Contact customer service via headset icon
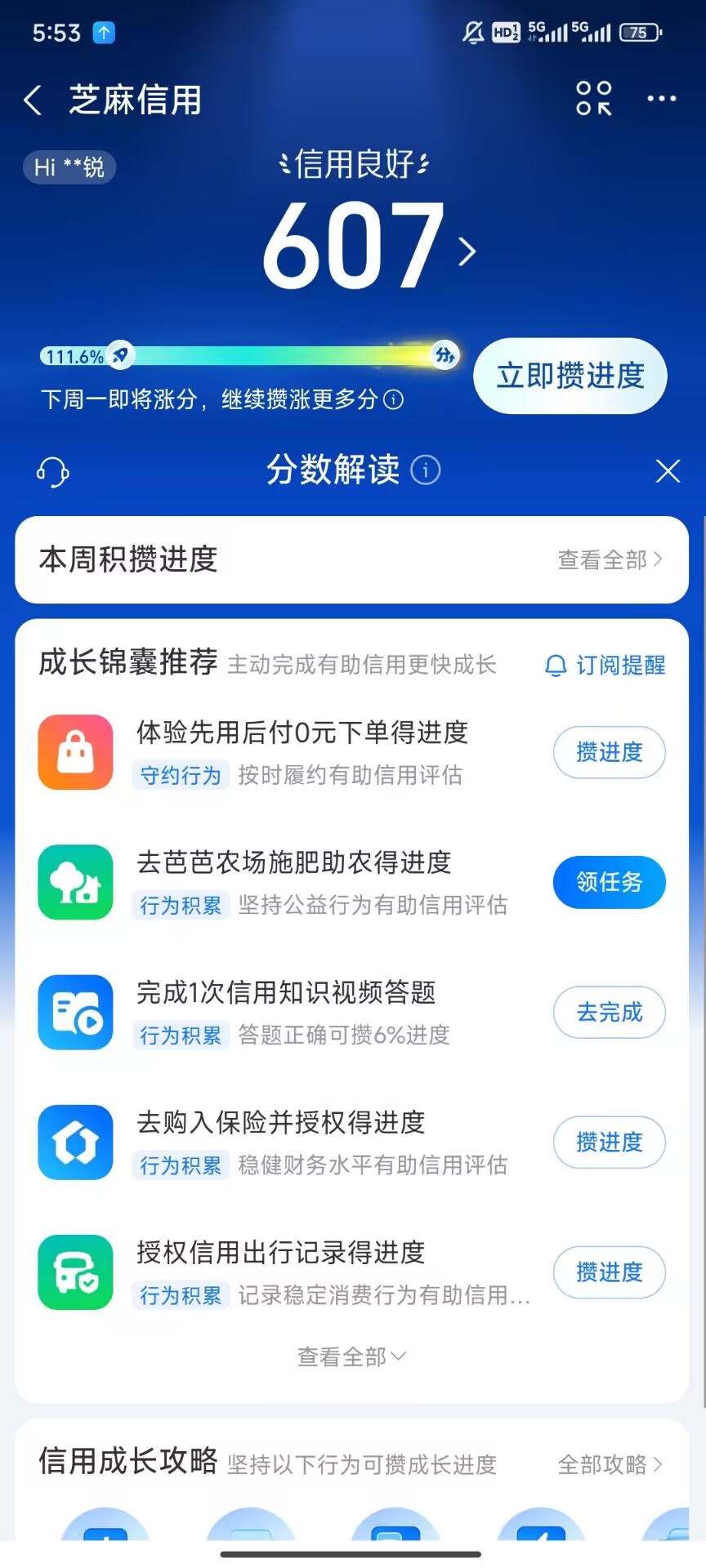706x1568 pixels. [52, 471]
